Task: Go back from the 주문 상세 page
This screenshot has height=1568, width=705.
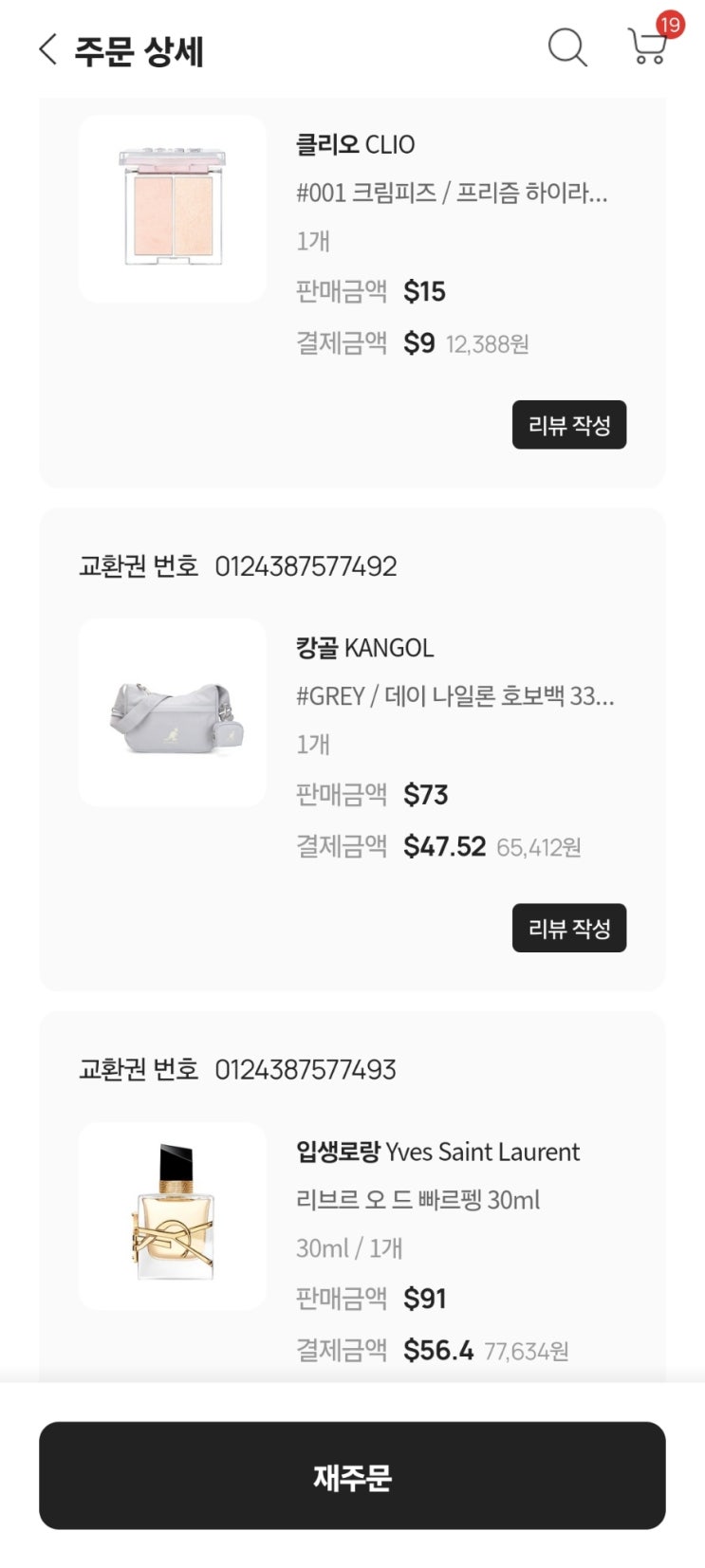Action: coord(48,49)
